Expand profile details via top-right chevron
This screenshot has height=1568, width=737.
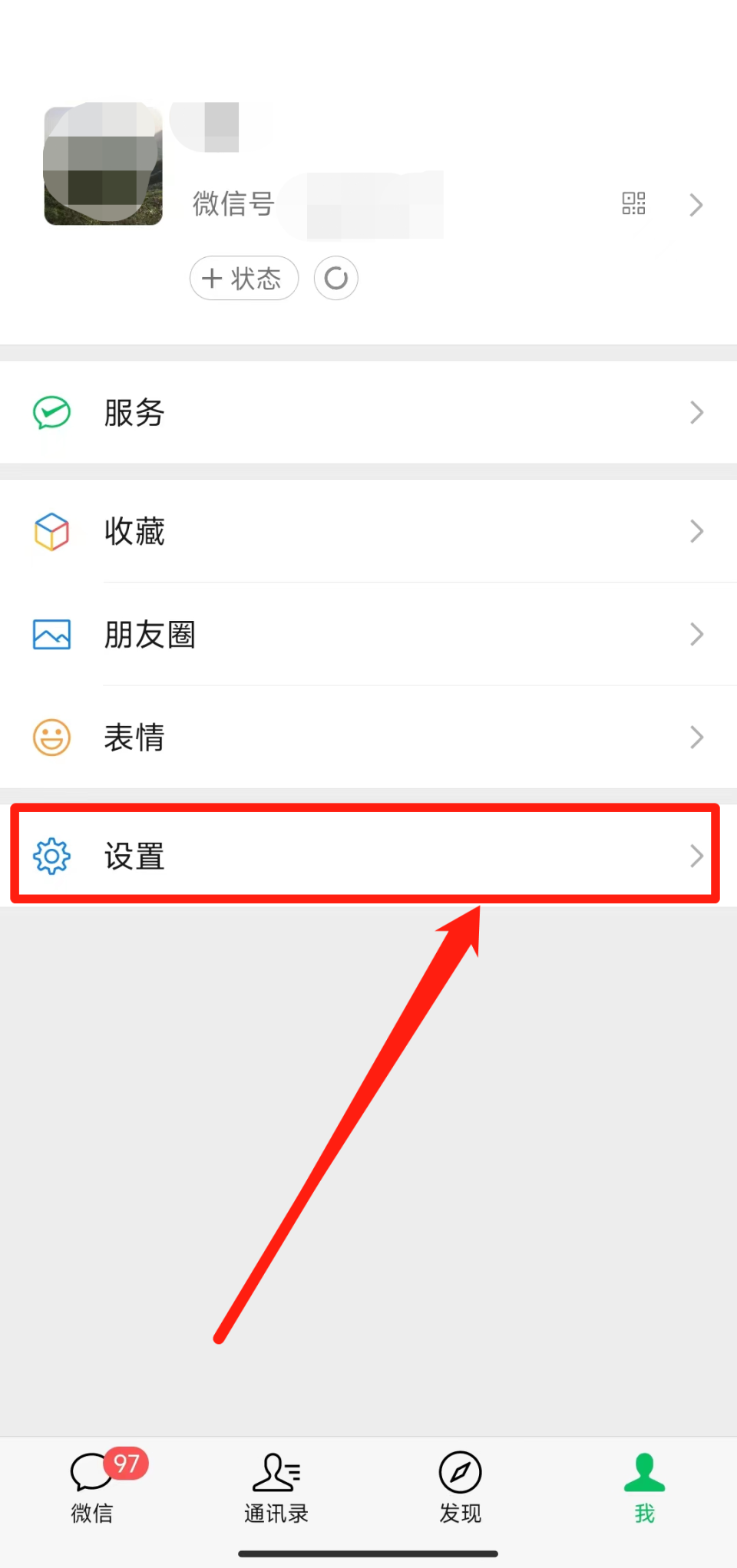point(695,203)
